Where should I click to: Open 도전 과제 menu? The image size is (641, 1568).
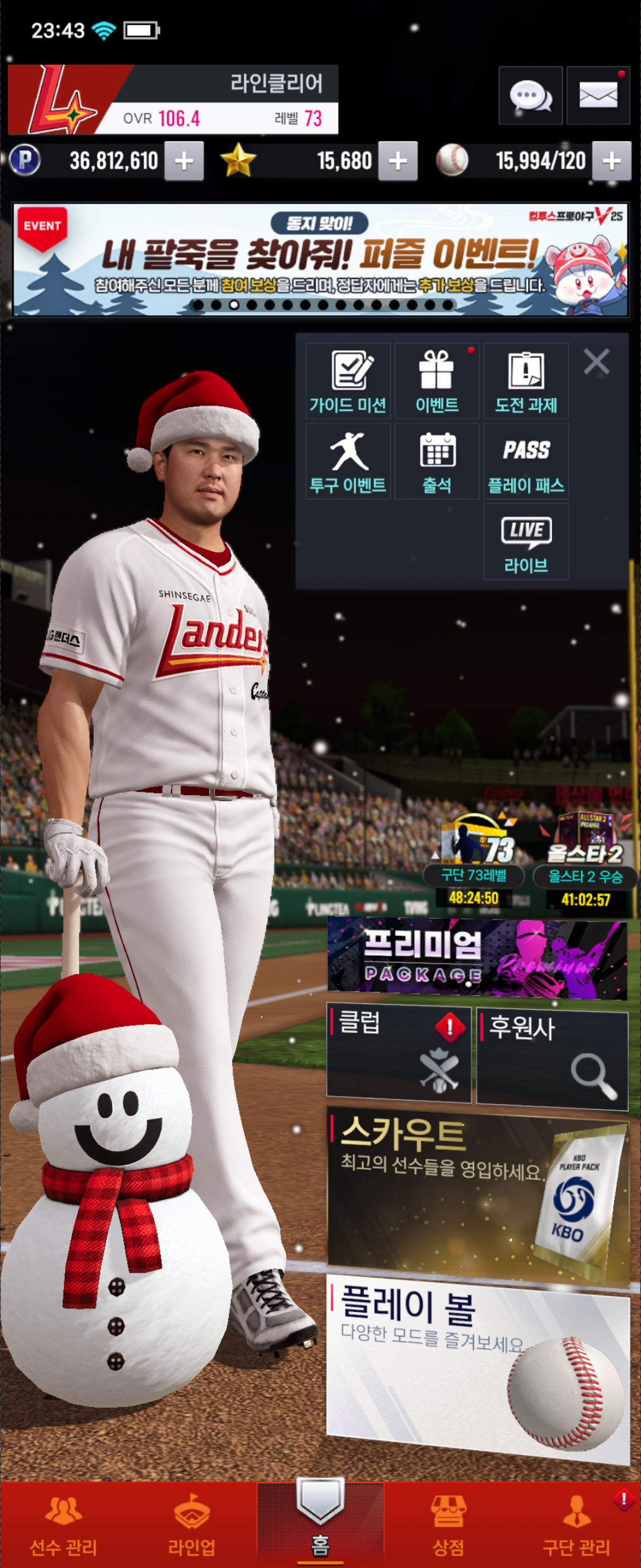pyautogui.click(x=525, y=381)
